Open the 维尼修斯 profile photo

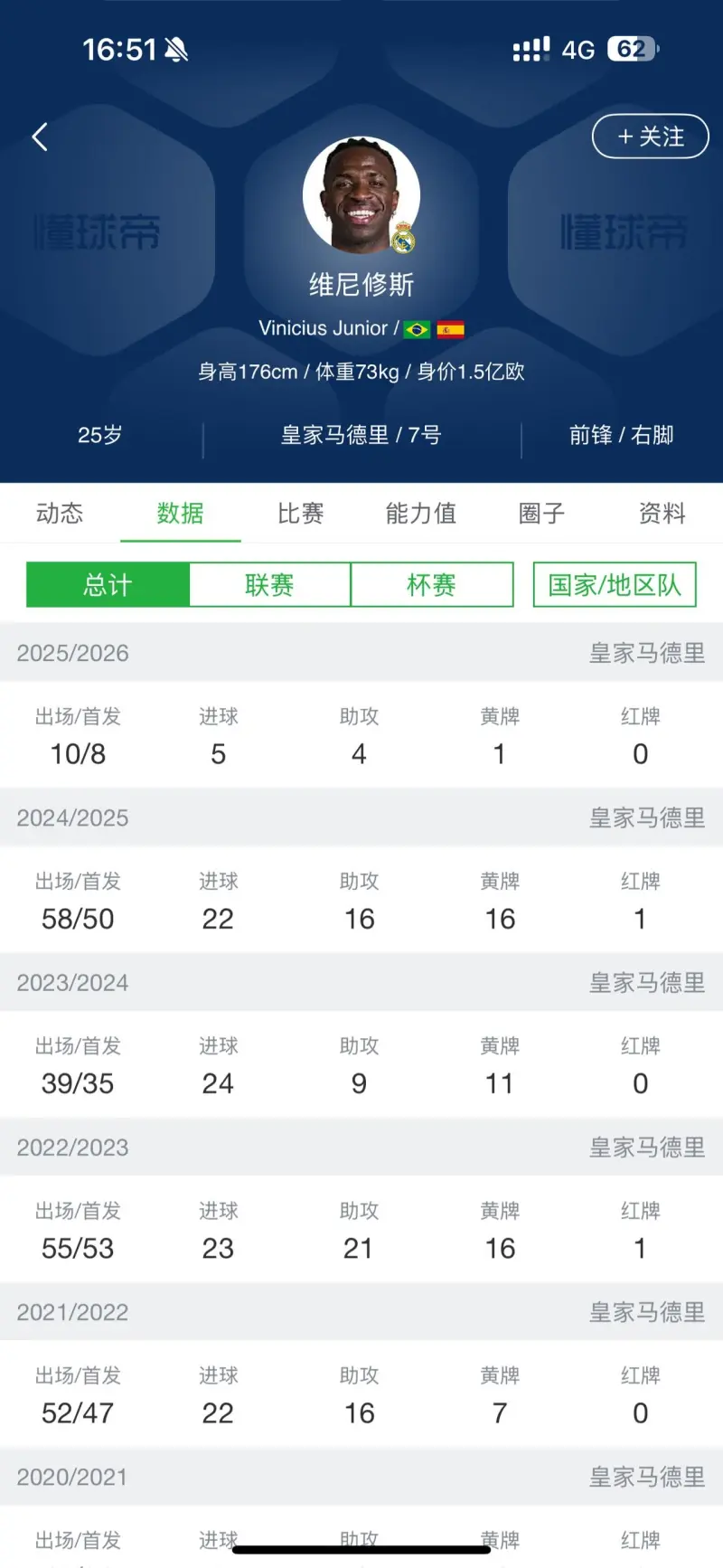coord(361,195)
